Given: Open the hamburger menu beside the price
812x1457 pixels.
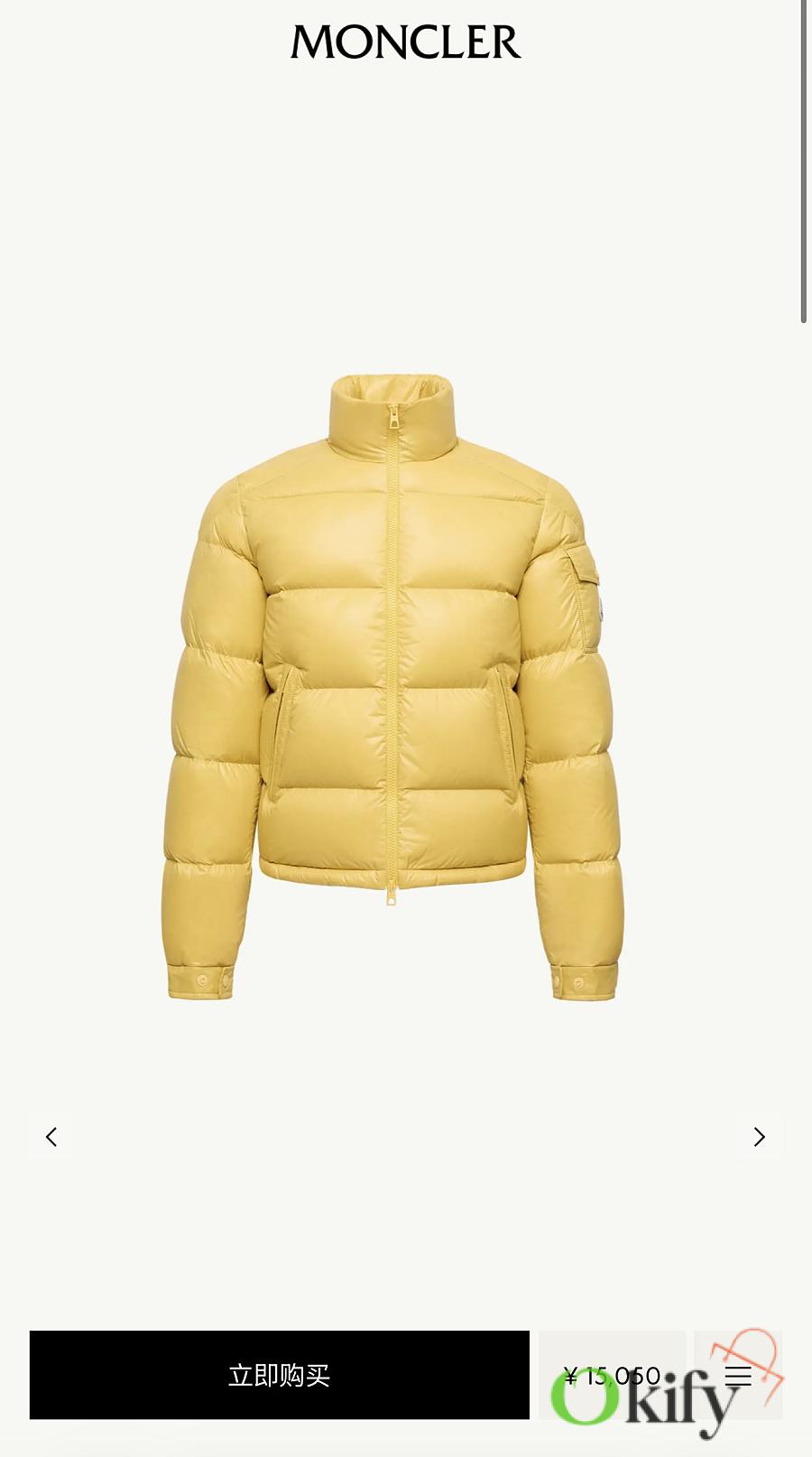Looking at the screenshot, I should coord(738,1376).
